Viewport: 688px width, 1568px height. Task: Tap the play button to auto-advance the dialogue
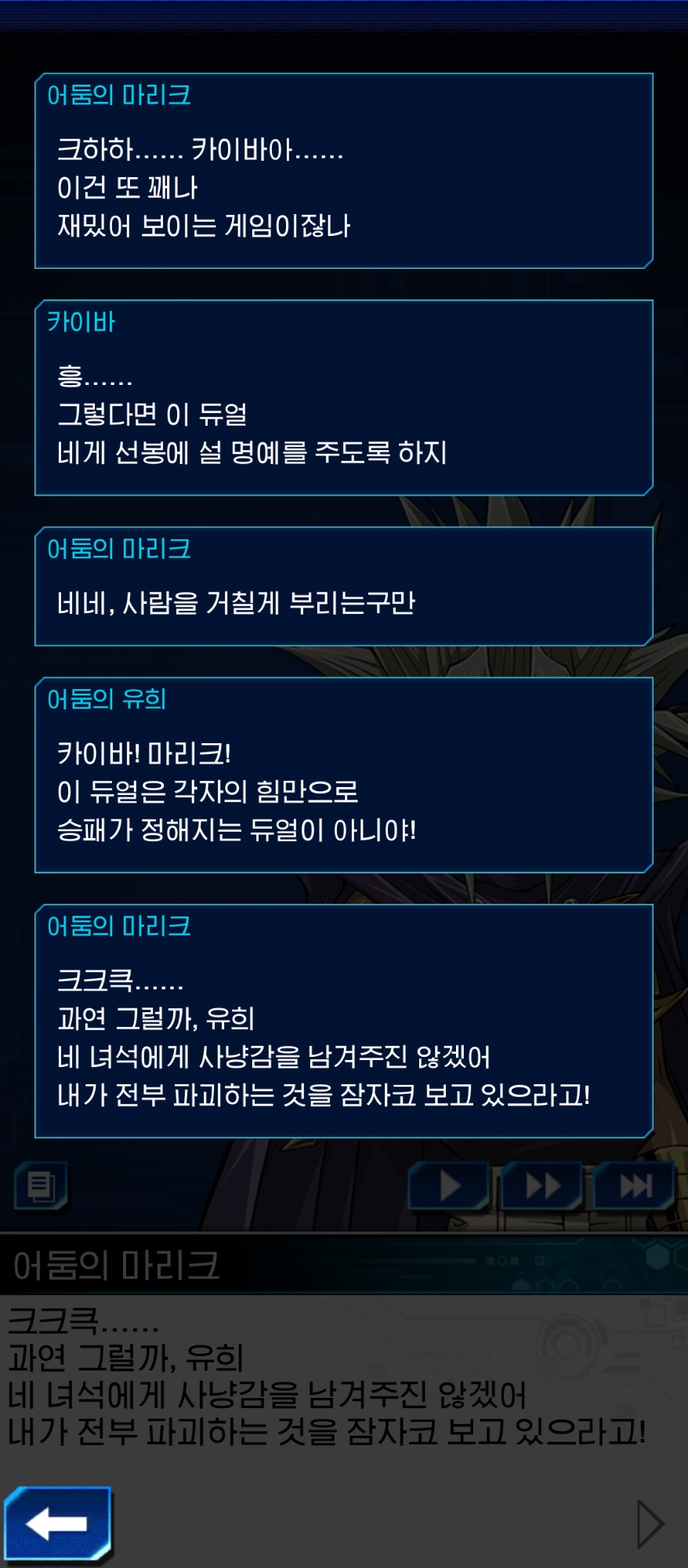tap(449, 1185)
